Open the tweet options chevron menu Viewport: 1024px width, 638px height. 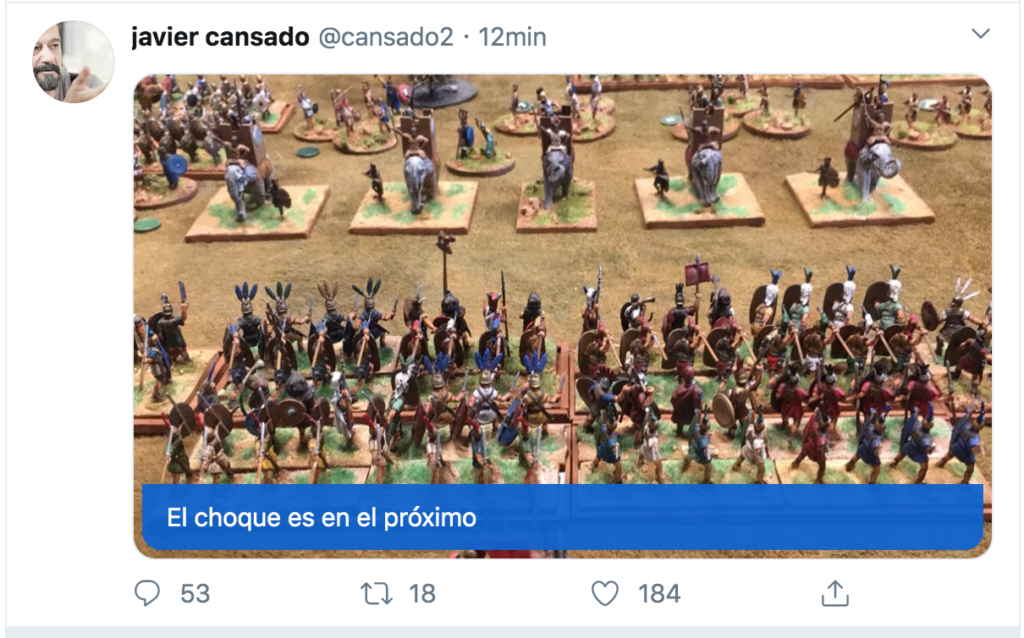pos(981,34)
